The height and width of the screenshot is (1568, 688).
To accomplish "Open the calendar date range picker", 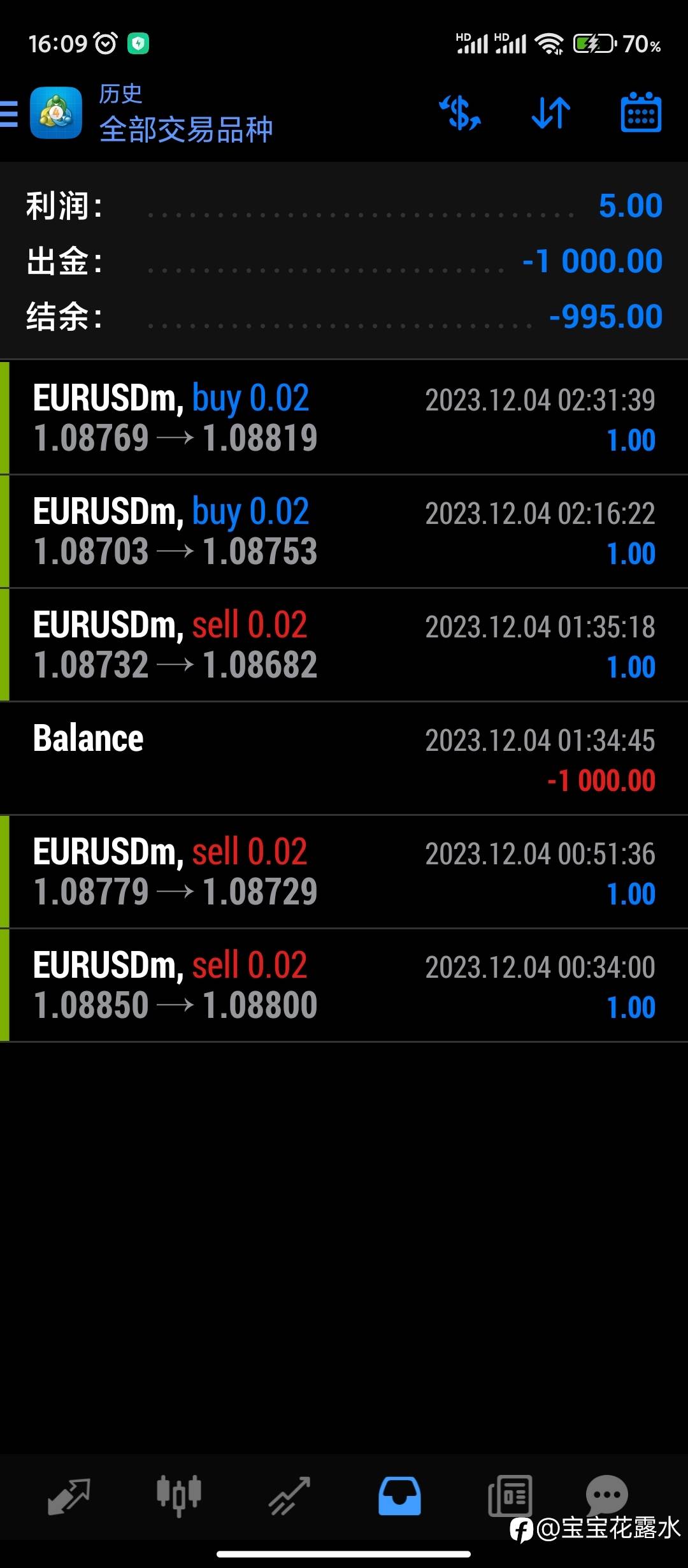I will 641,113.
